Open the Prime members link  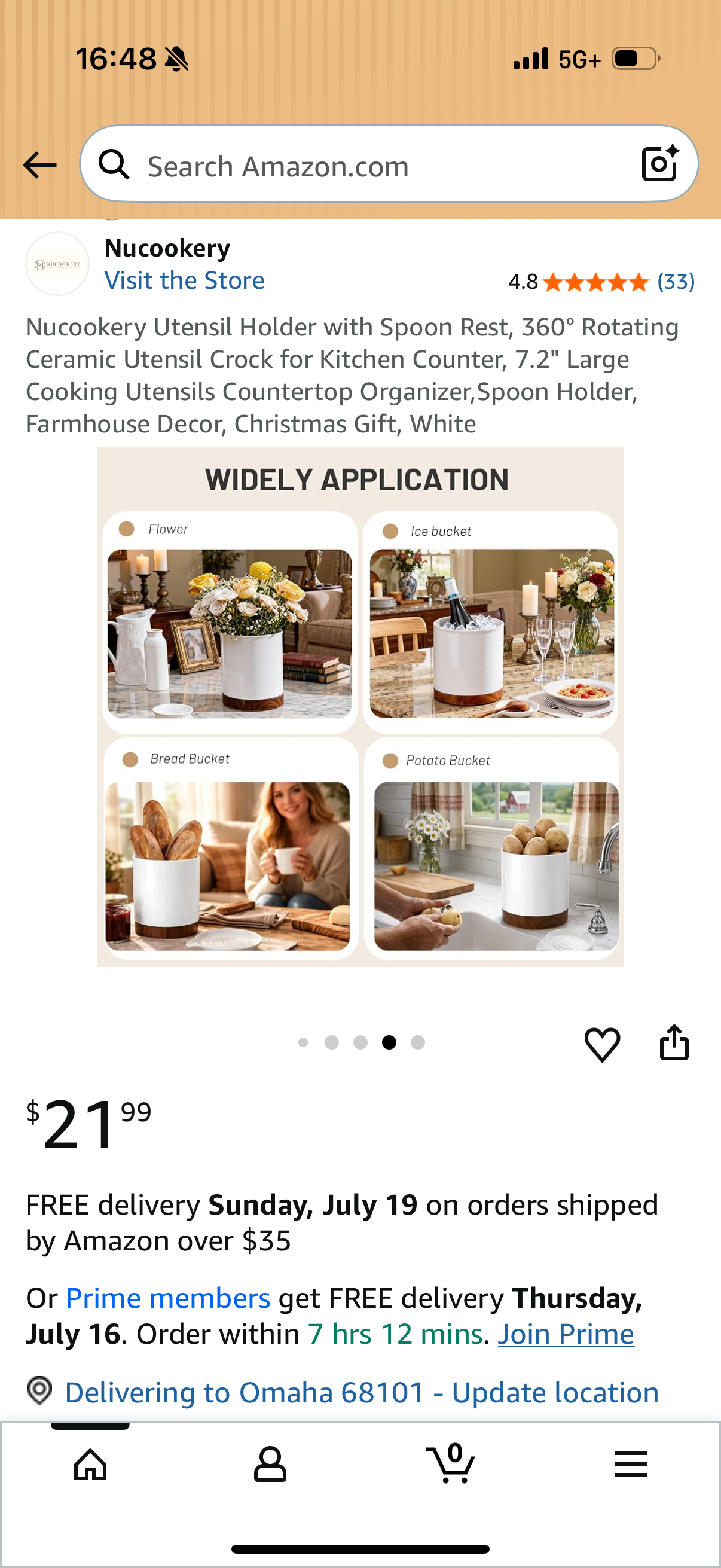[x=168, y=1298]
